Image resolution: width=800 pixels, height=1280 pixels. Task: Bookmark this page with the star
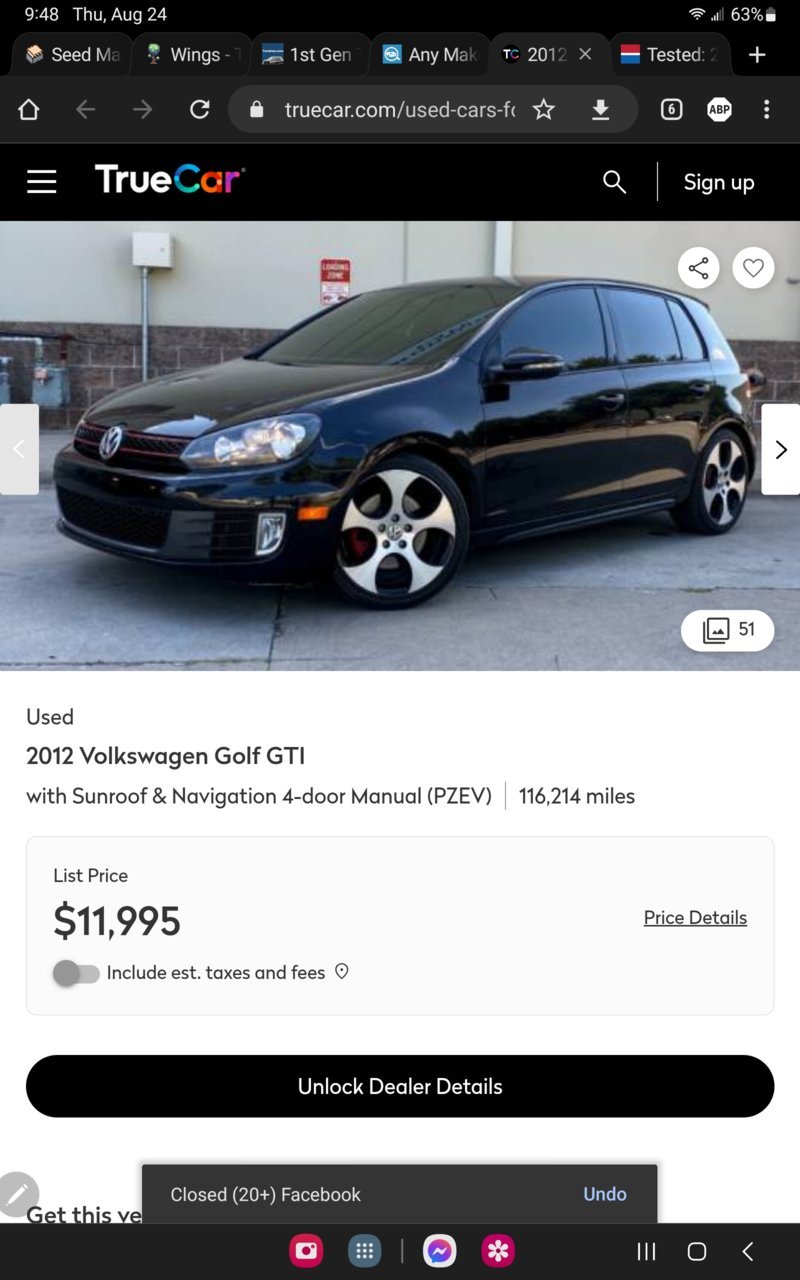[x=543, y=110]
